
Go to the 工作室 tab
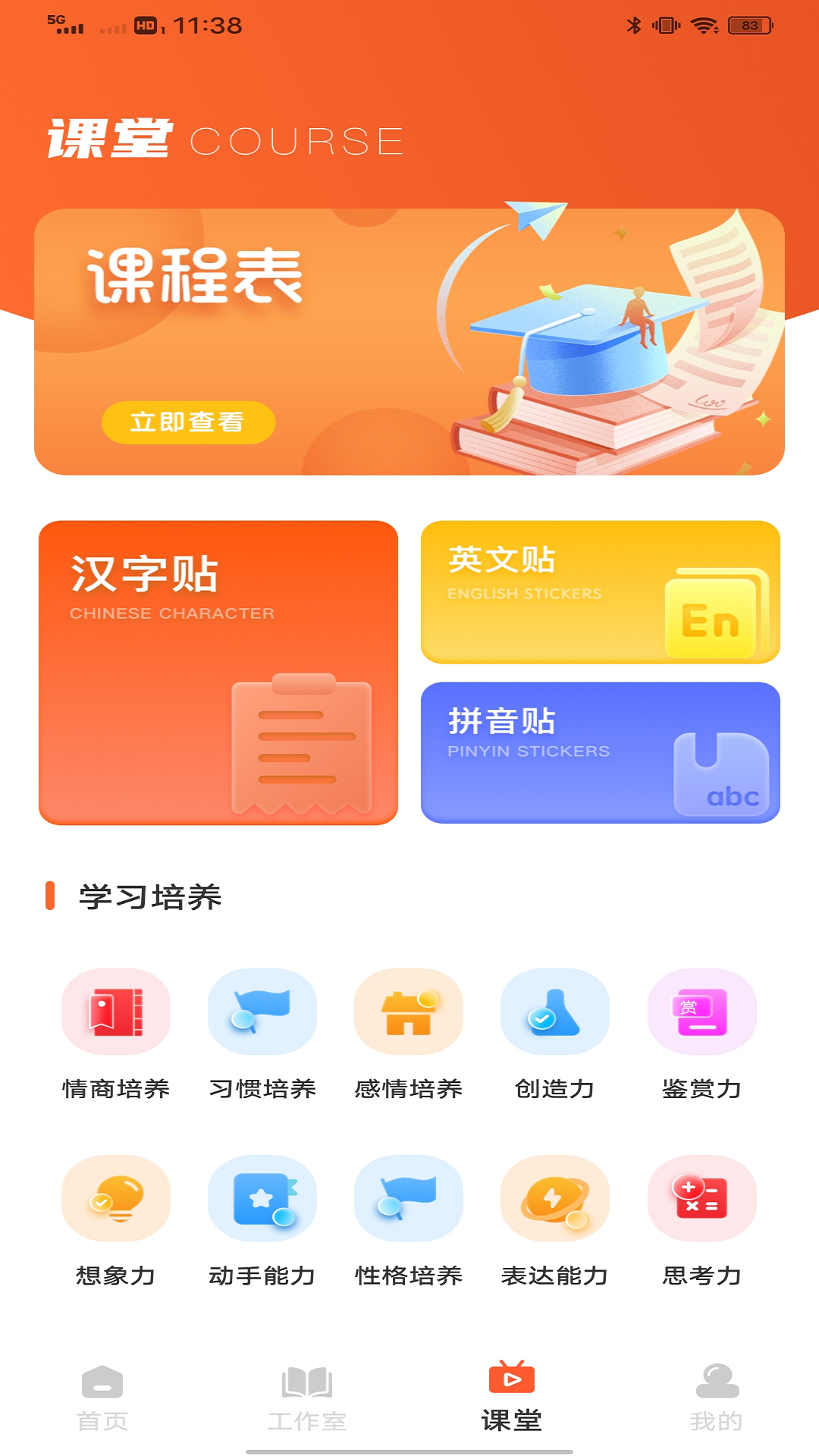click(307, 1398)
